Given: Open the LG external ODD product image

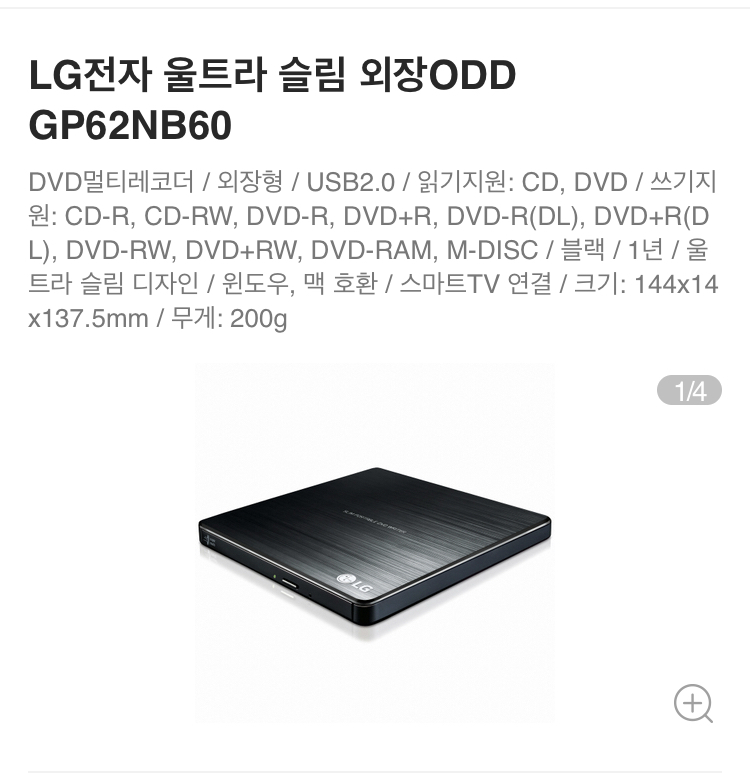Looking at the screenshot, I should (x=374, y=543).
